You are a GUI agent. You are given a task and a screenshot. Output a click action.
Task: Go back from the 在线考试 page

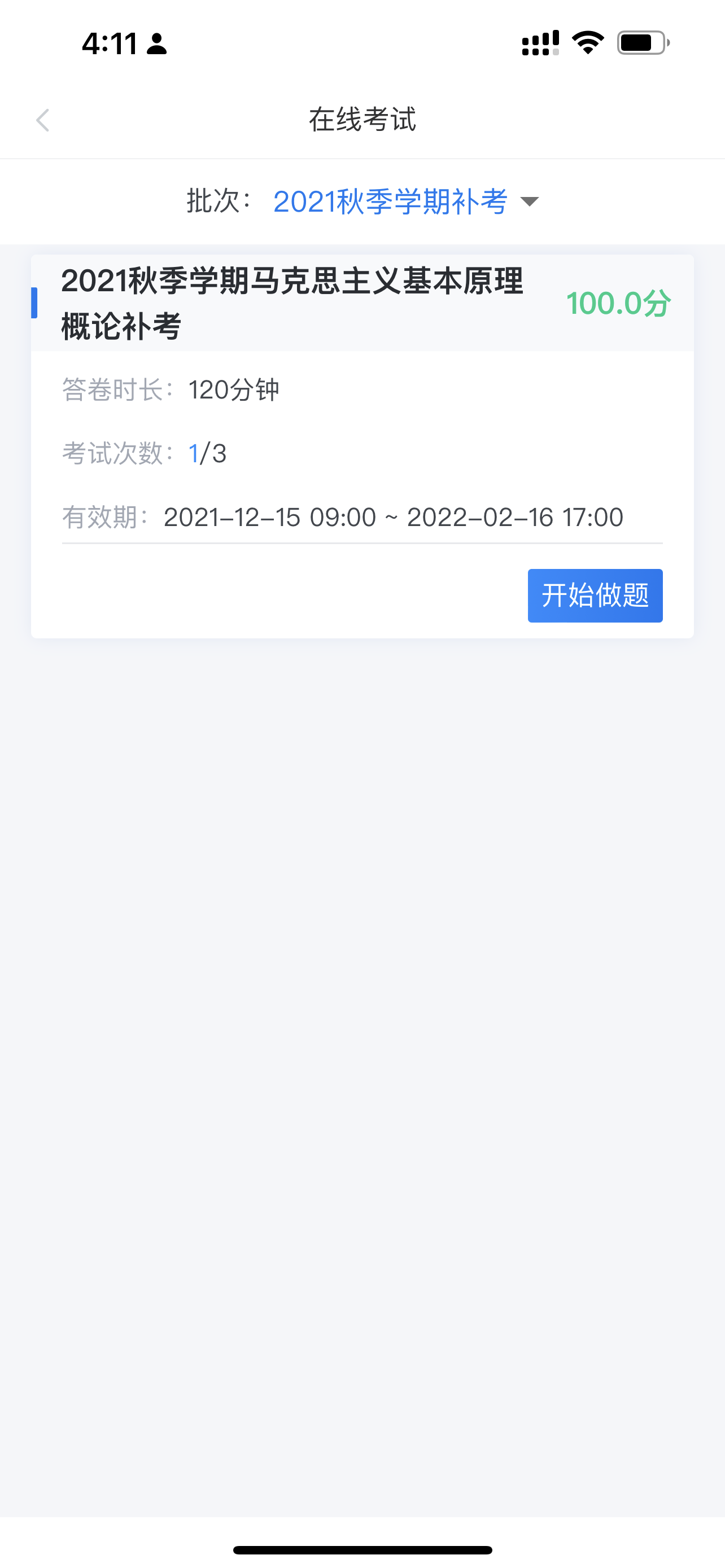tap(42, 120)
